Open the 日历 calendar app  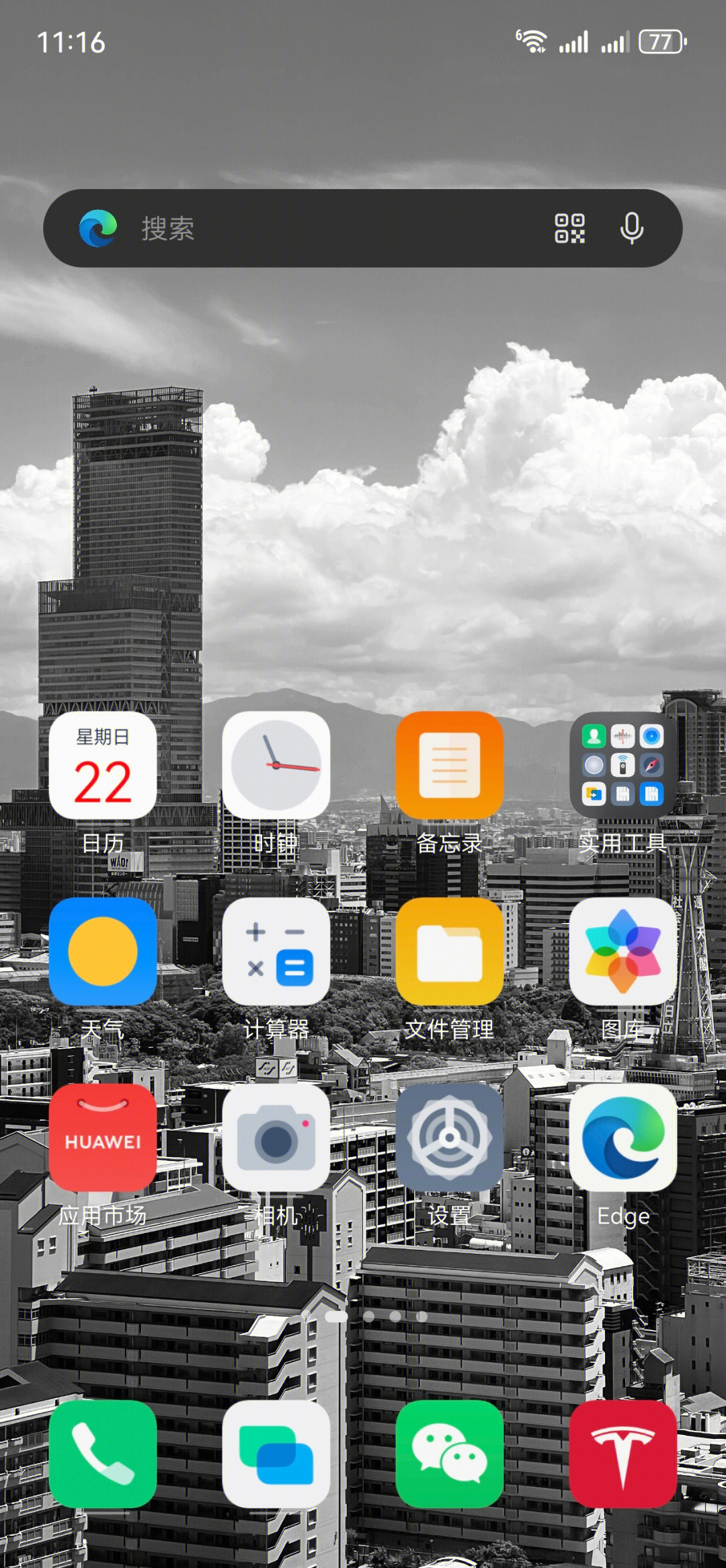(103, 766)
